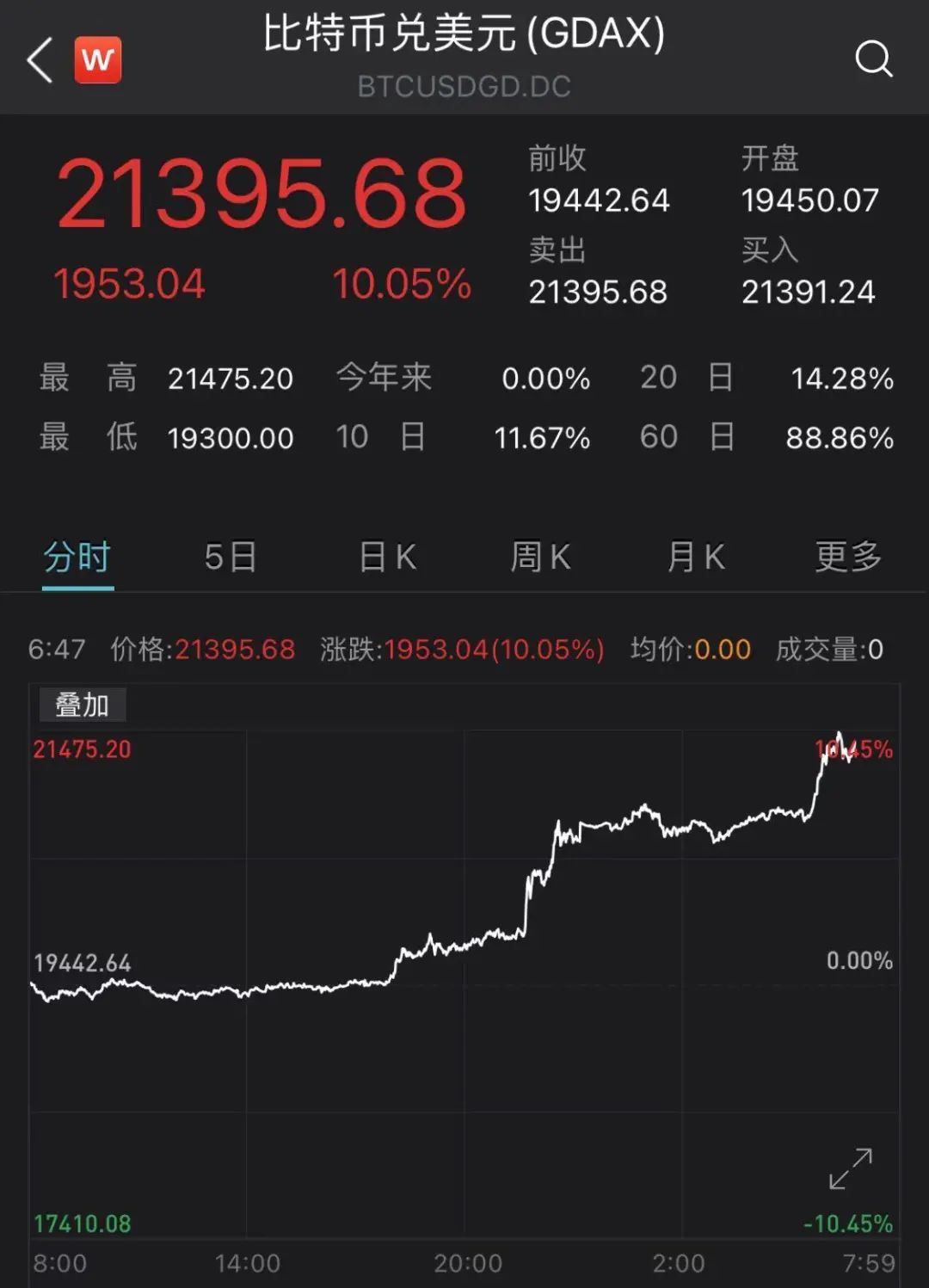Image resolution: width=929 pixels, height=1288 pixels.
Task: Expand the 叠加 overlay selector
Action: (83, 704)
